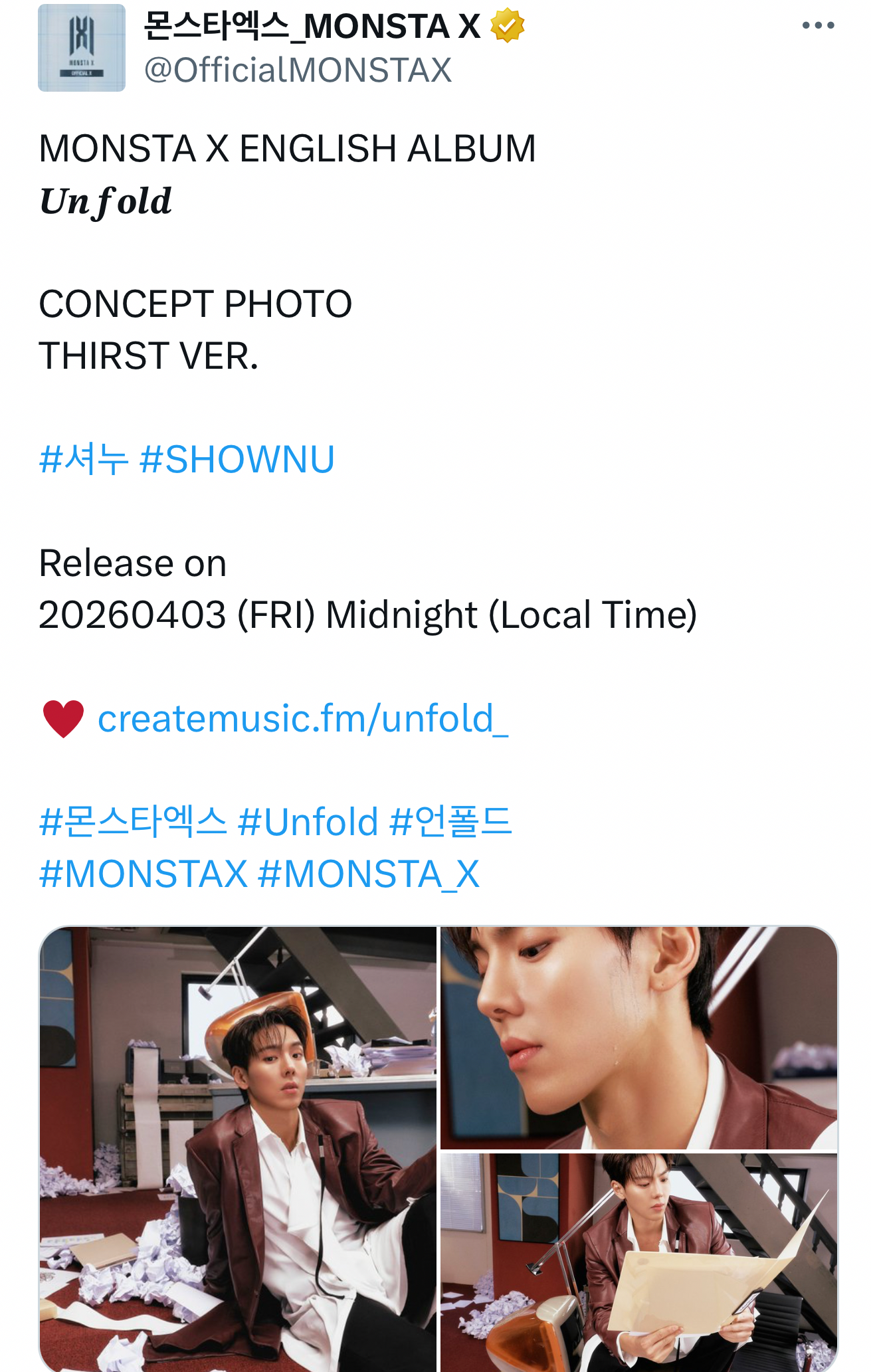This screenshot has height=1372, width=871.
Task: Open MONSTA X profile avatar
Action: coord(82,48)
